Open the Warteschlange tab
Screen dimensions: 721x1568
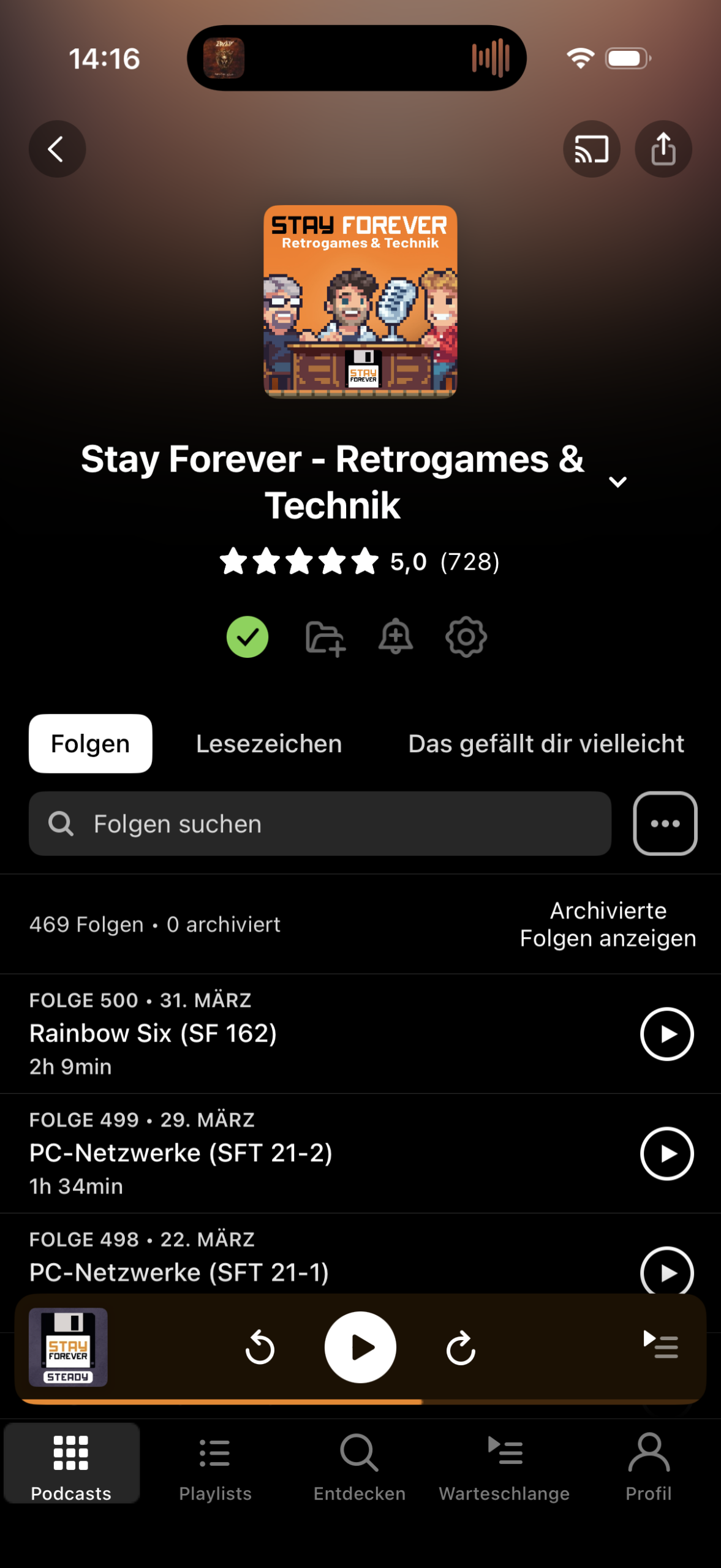(504, 1466)
